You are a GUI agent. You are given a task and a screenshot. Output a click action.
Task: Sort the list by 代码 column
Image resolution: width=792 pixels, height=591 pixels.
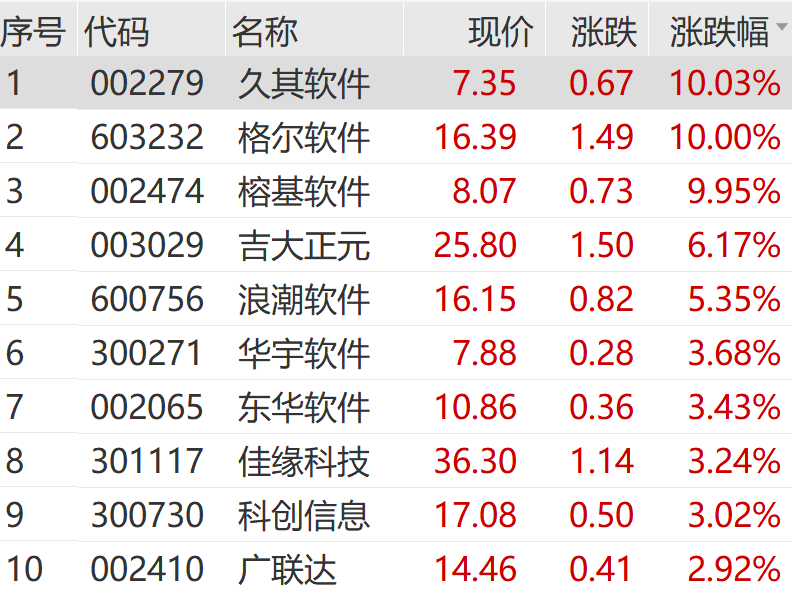click(x=117, y=32)
